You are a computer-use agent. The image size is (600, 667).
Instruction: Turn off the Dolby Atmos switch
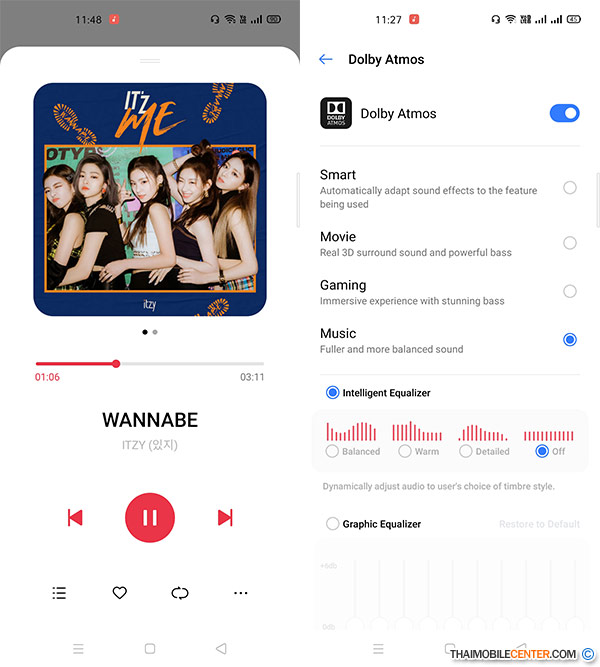click(x=564, y=113)
